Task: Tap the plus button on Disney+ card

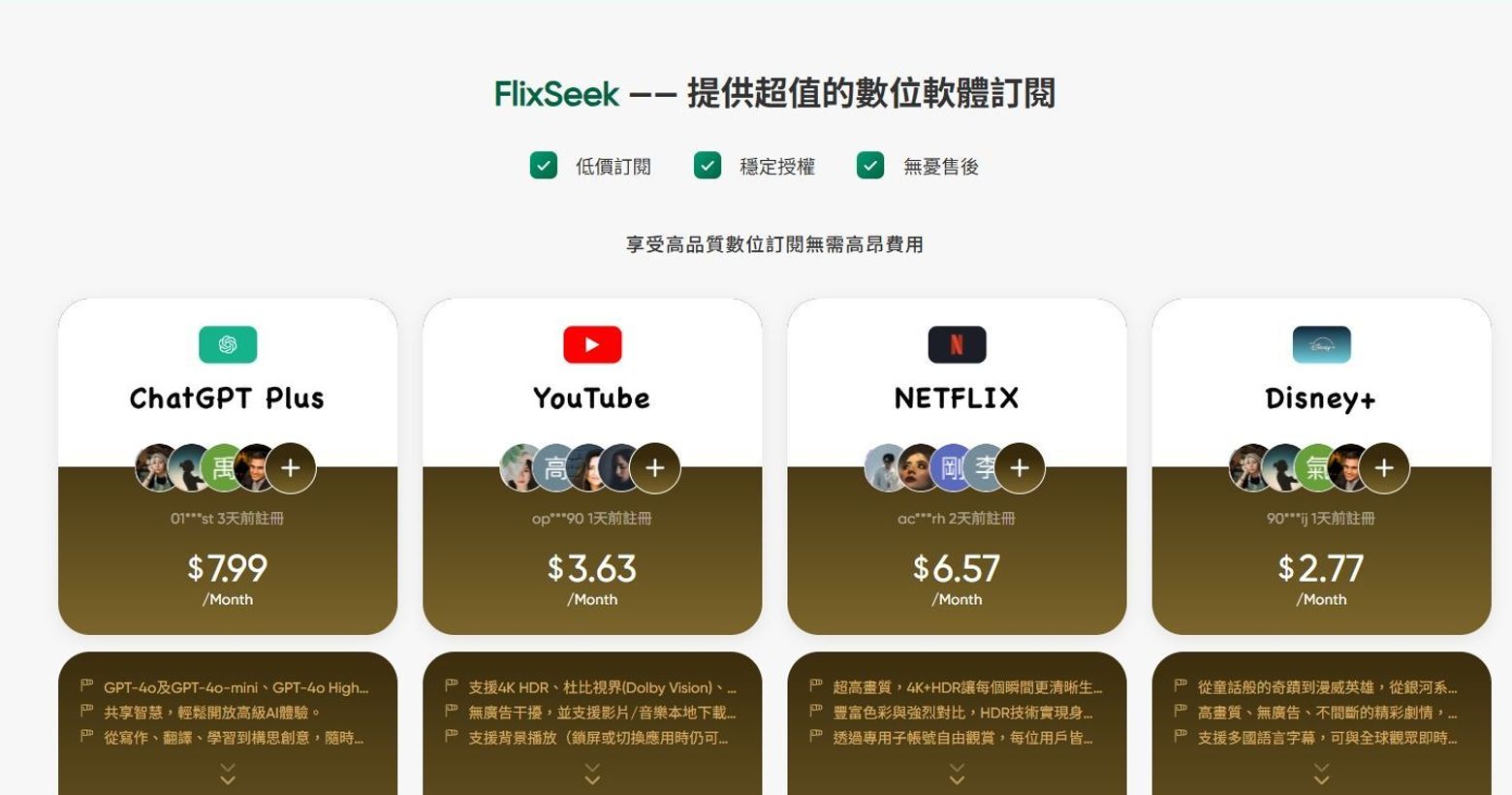Action: (1384, 468)
